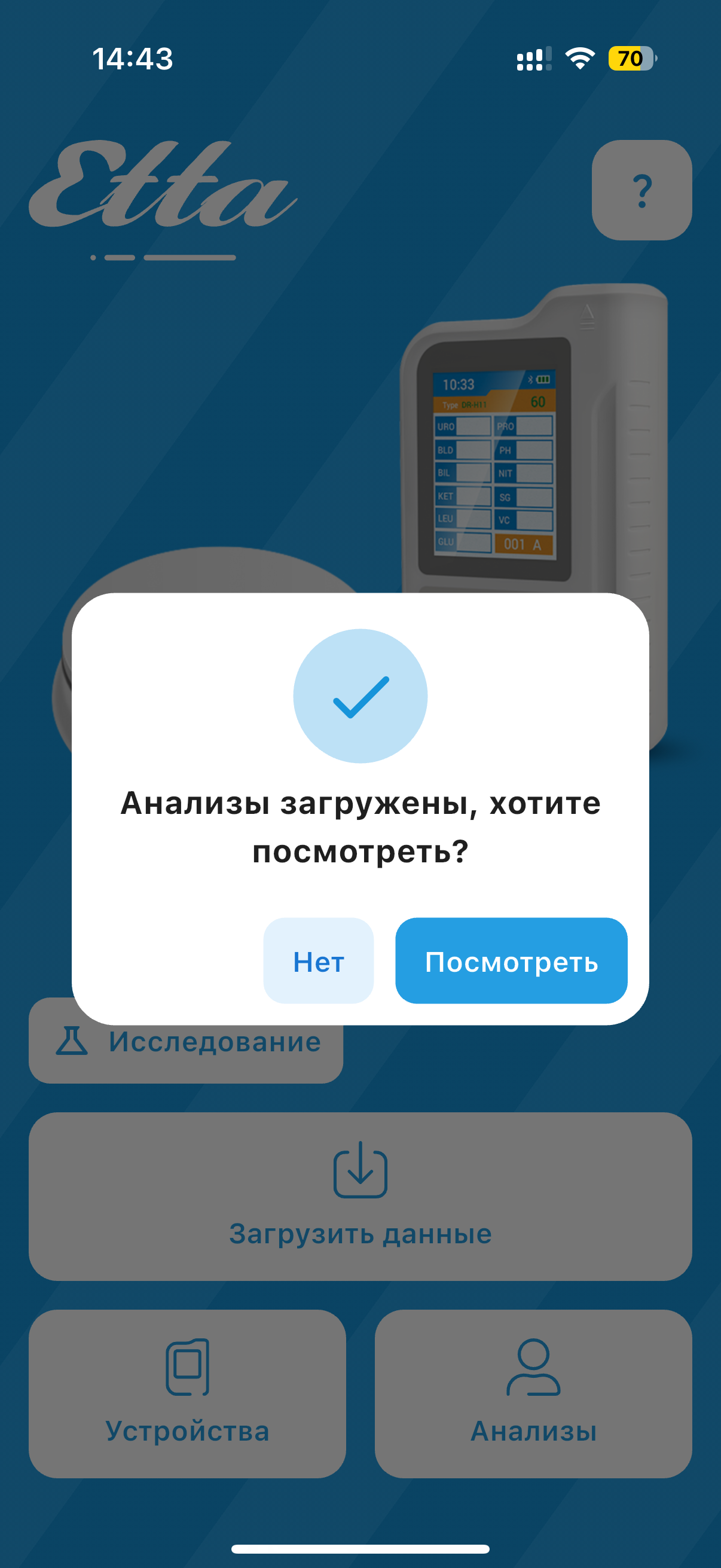Tap the flask icon next to Исследование

[x=72, y=1041]
